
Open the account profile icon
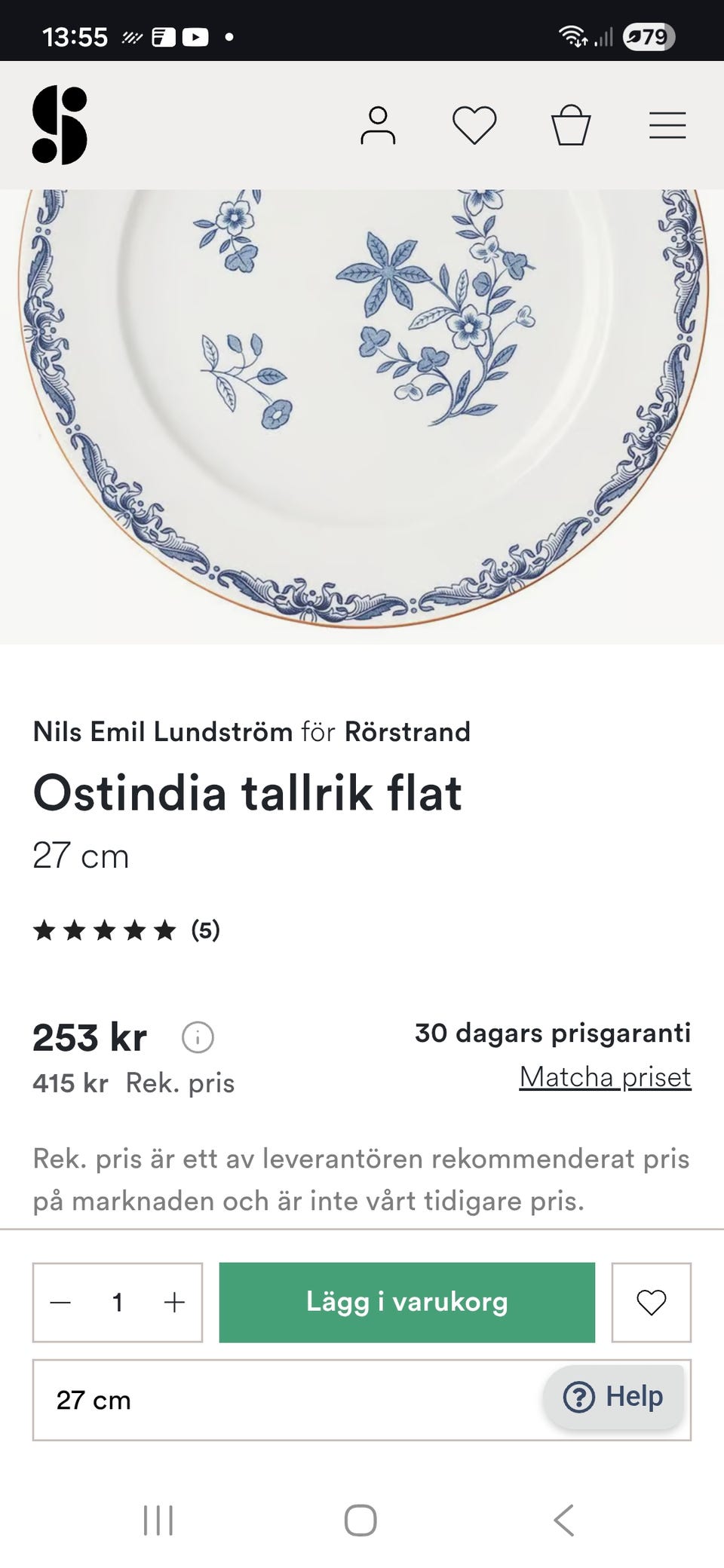click(378, 125)
